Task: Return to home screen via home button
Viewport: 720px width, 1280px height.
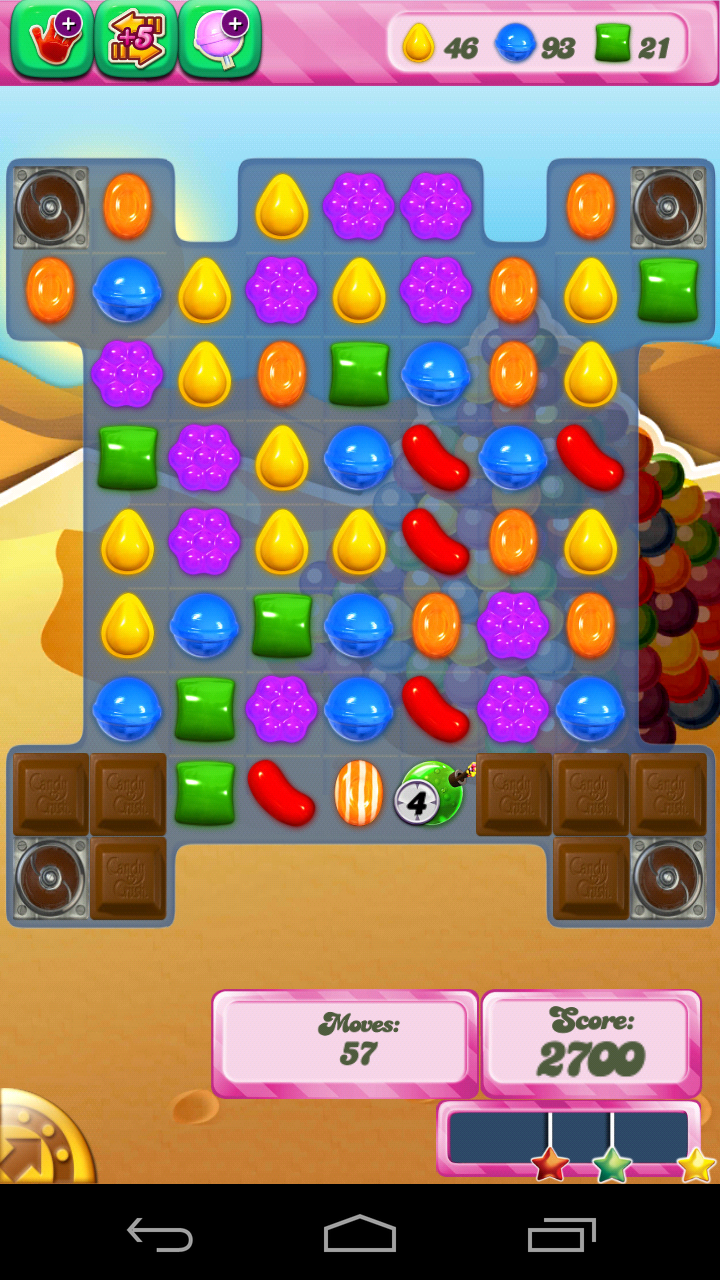Action: pyautogui.click(x=360, y=1234)
